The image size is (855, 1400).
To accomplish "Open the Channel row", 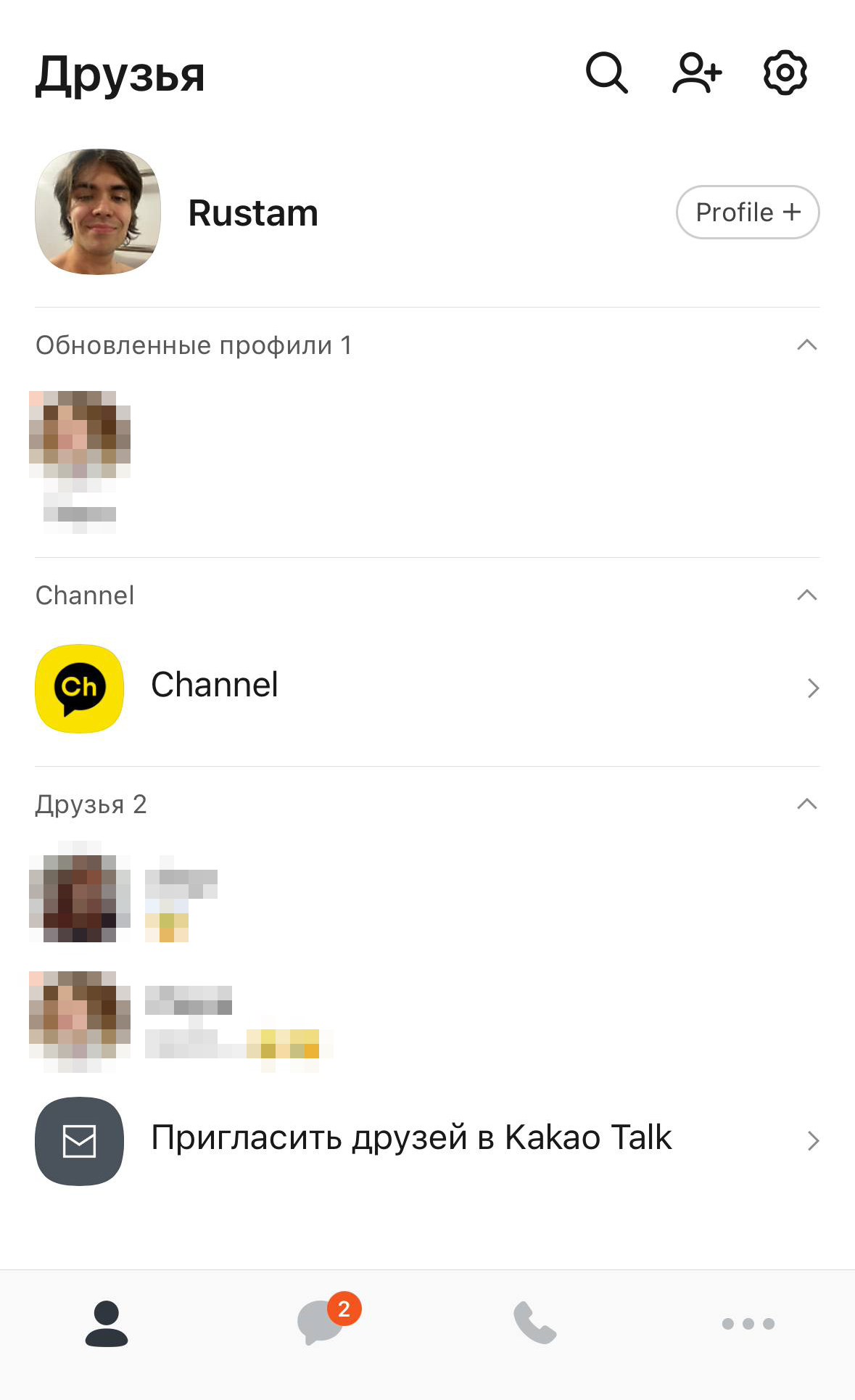I will (x=426, y=686).
